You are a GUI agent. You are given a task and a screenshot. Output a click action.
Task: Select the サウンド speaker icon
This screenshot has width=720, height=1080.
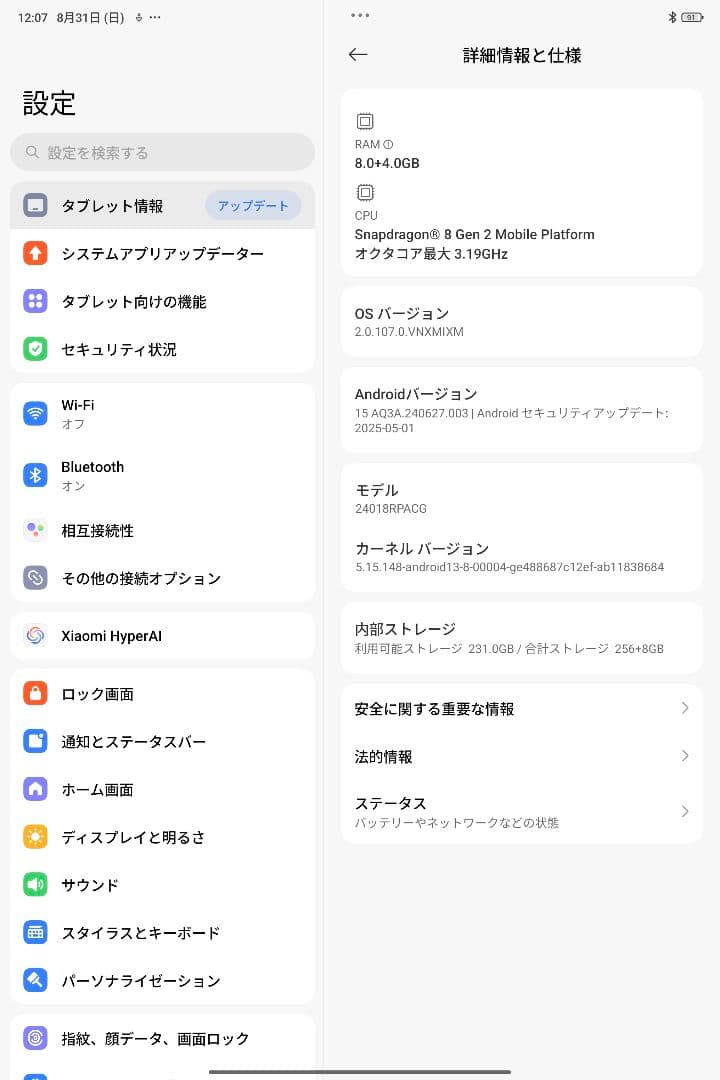[x=36, y=884]
